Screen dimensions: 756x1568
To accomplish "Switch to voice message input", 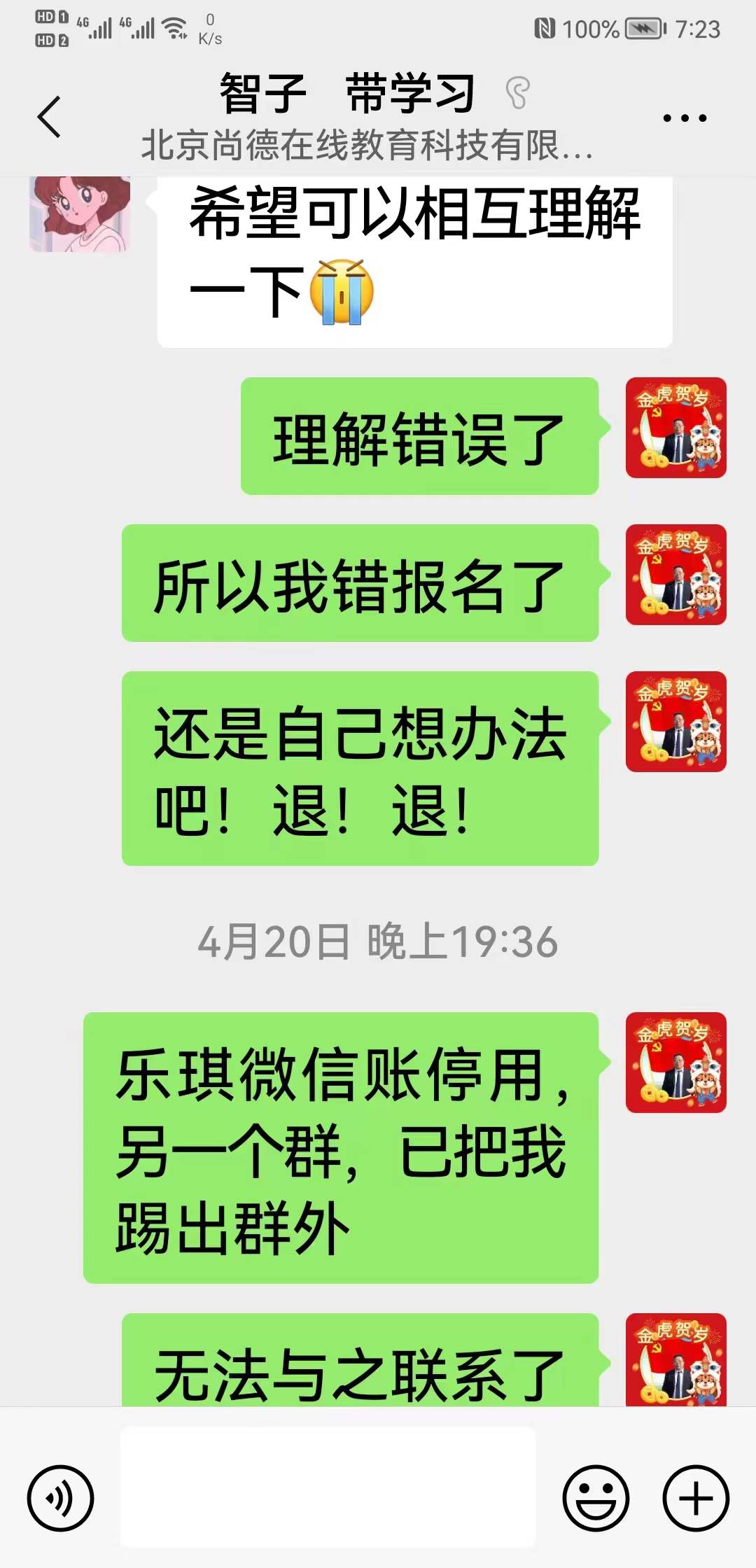I will [x=60, y=1498].
